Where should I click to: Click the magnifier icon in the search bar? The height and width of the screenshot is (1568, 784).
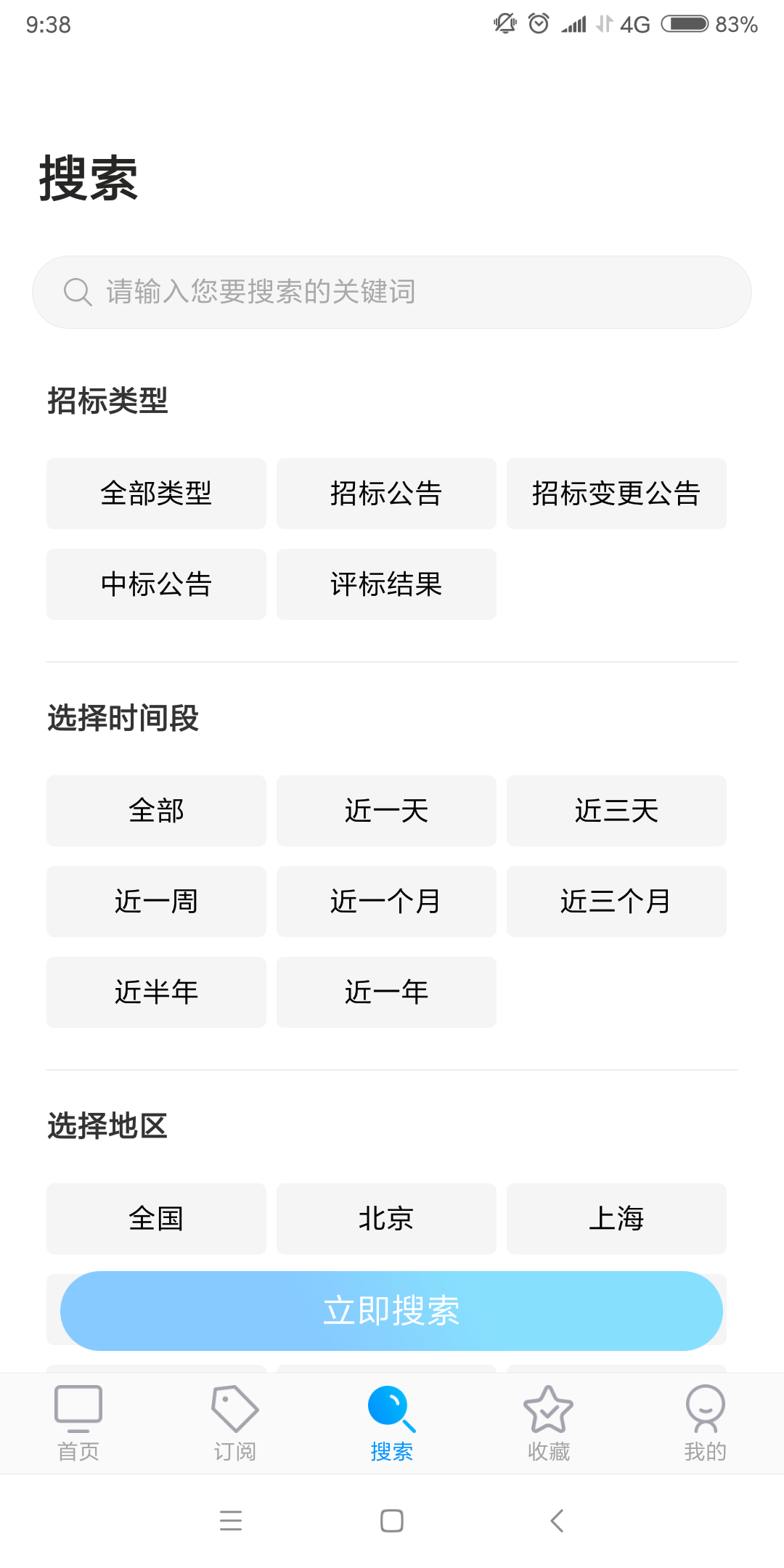click(x=77, y=291)
